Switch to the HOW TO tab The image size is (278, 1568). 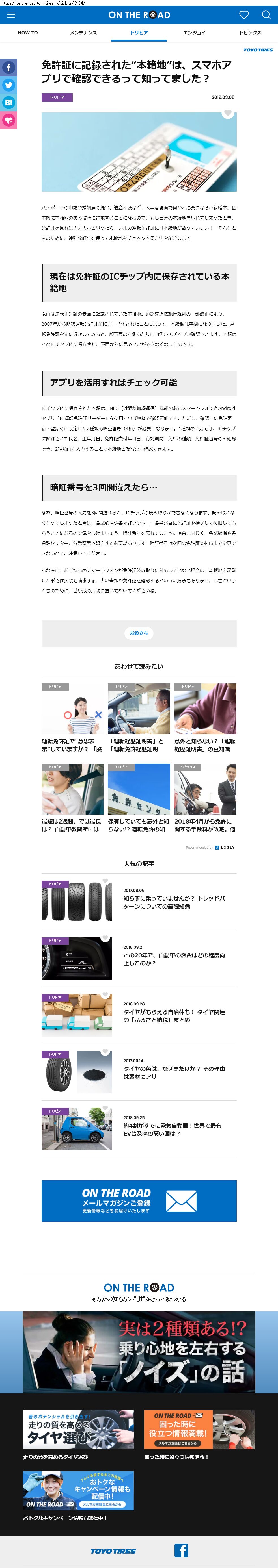tap(27, 33)
